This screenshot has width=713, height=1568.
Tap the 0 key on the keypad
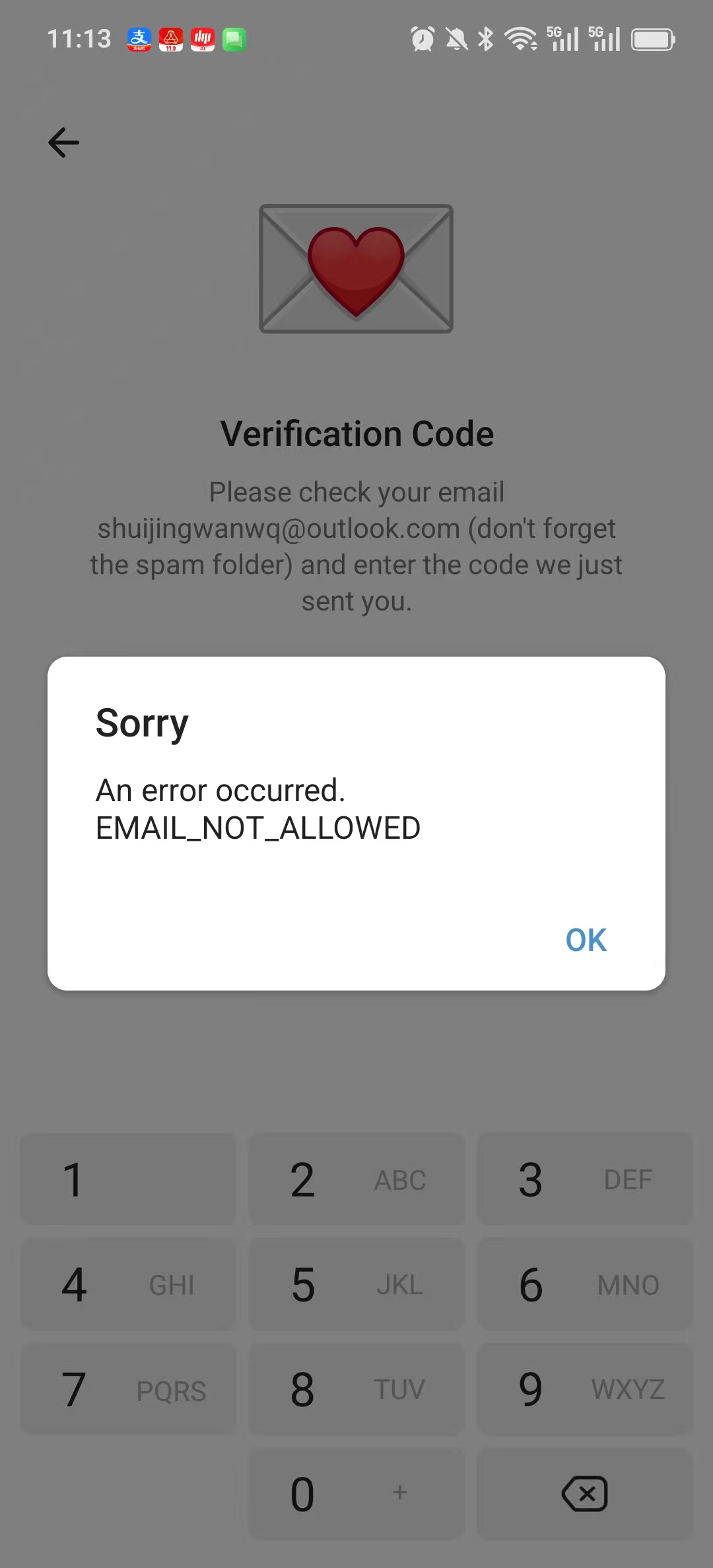[356, 1494]
